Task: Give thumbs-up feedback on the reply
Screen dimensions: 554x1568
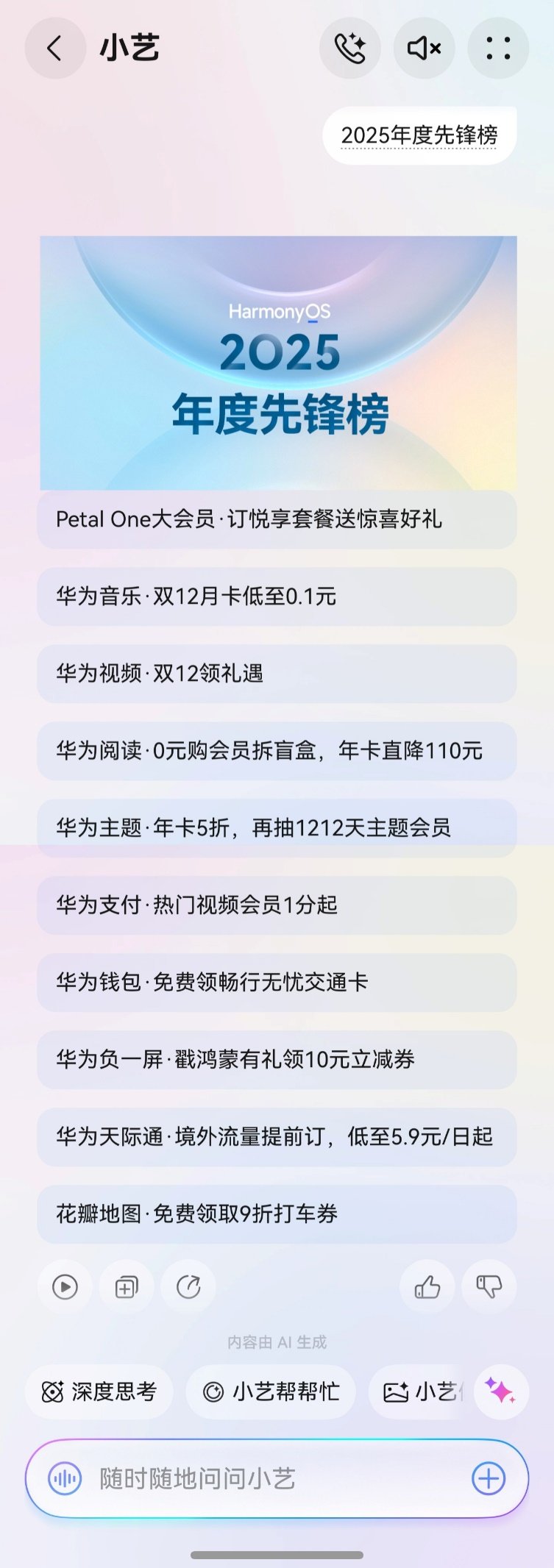Action: pos(427,1286)
